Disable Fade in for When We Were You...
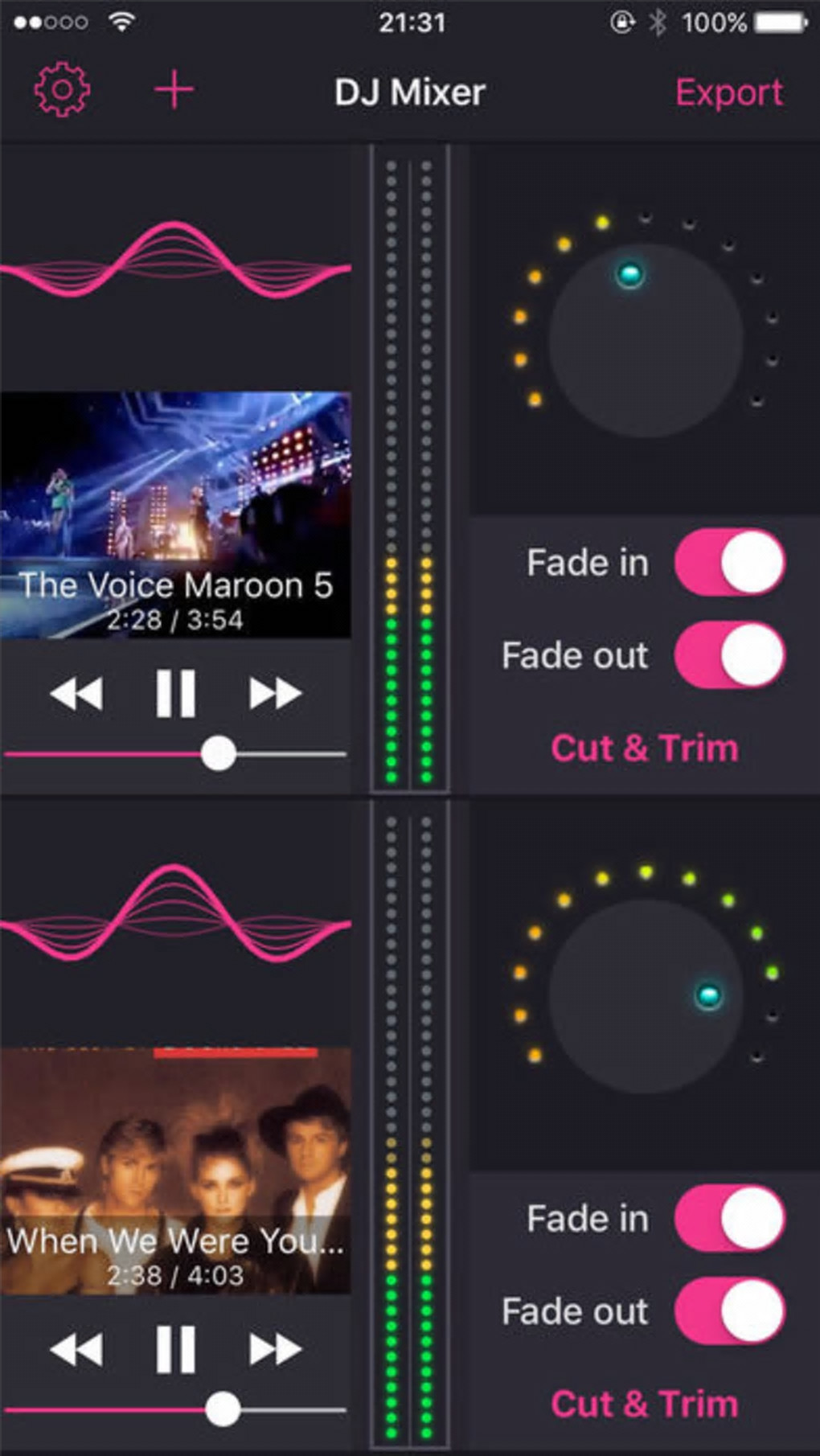Viewport: 820px width, 1456px height. coord(729,1217)
